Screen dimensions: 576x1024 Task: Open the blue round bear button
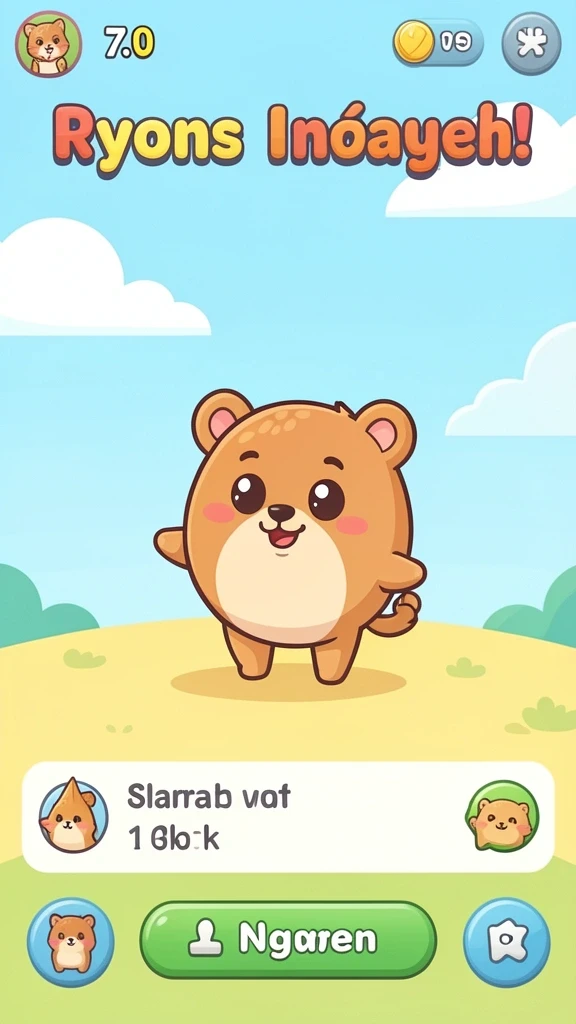[71, 941]
